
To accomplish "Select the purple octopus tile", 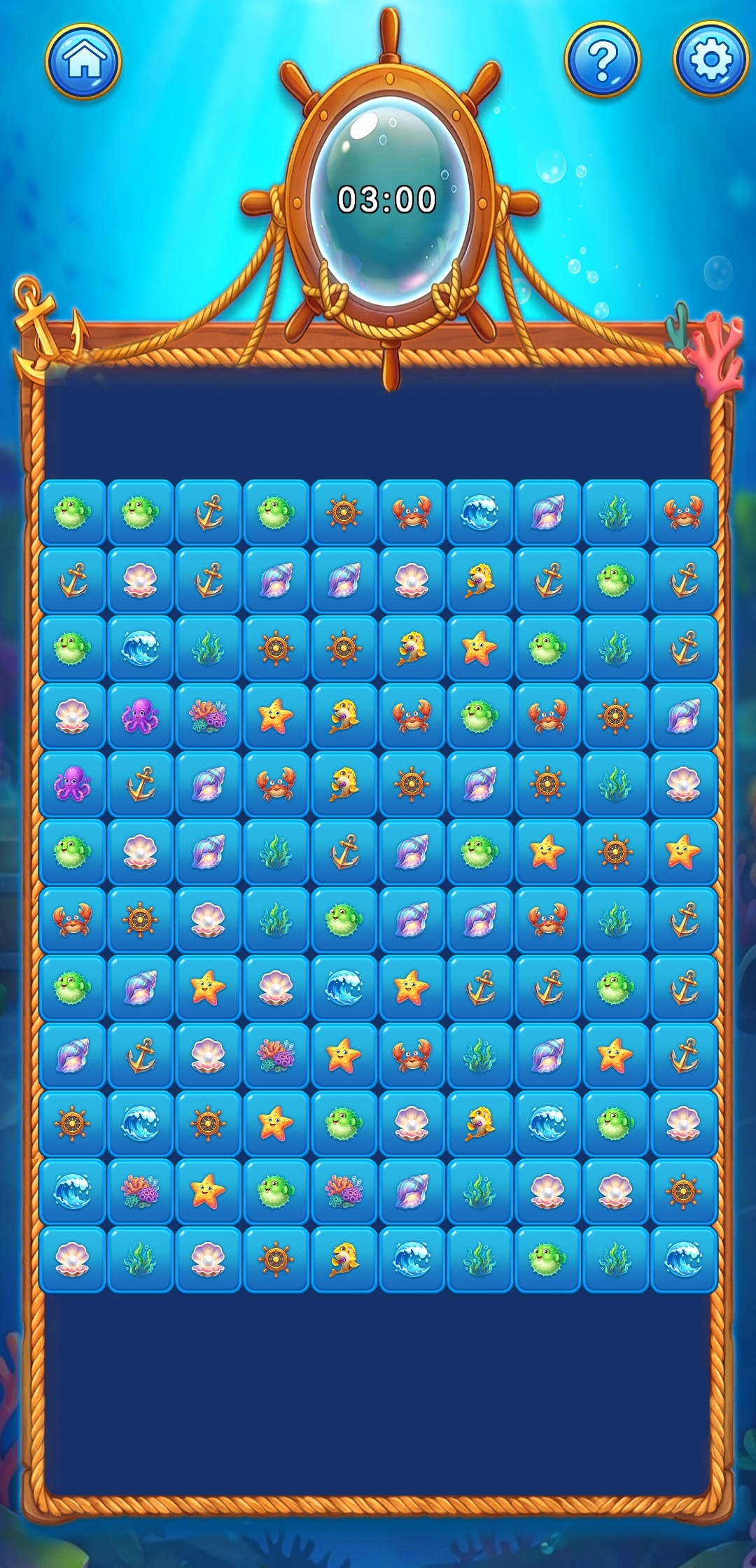I will pos(139,715).
